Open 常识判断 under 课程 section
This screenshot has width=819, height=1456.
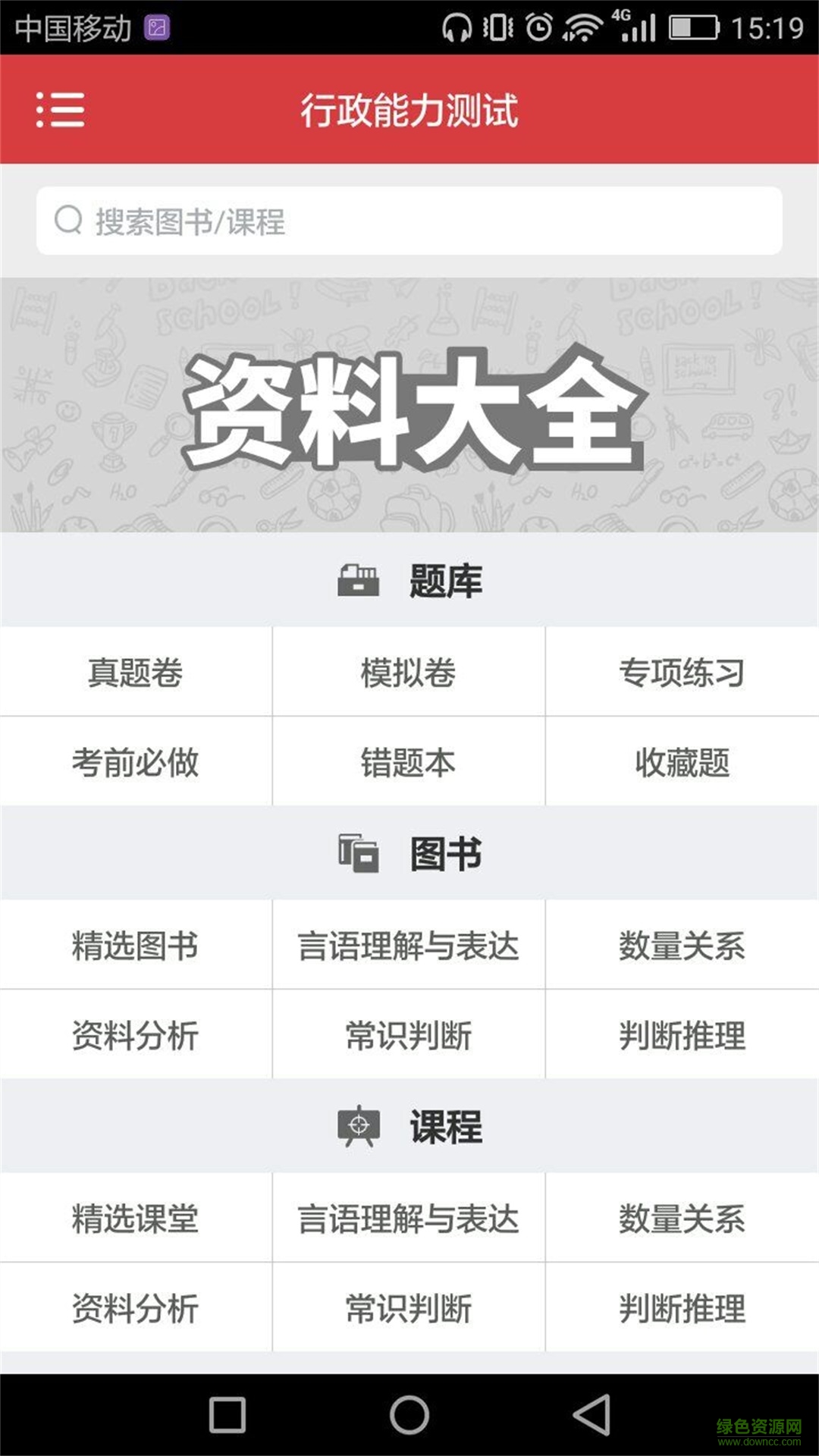(409, 1307)
